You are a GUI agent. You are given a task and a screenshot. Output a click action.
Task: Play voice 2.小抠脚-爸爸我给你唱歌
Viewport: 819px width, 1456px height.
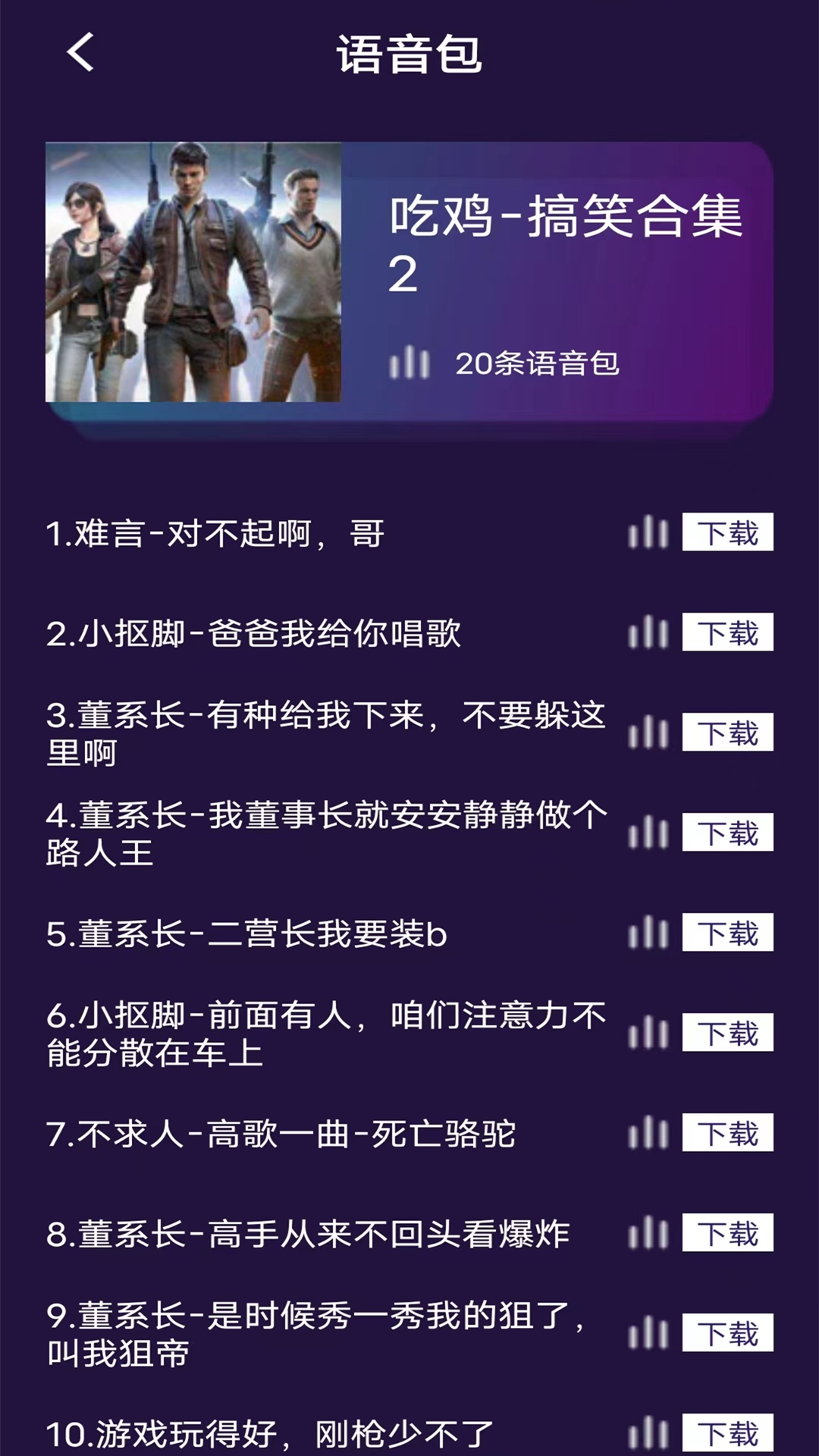point(648,632)
